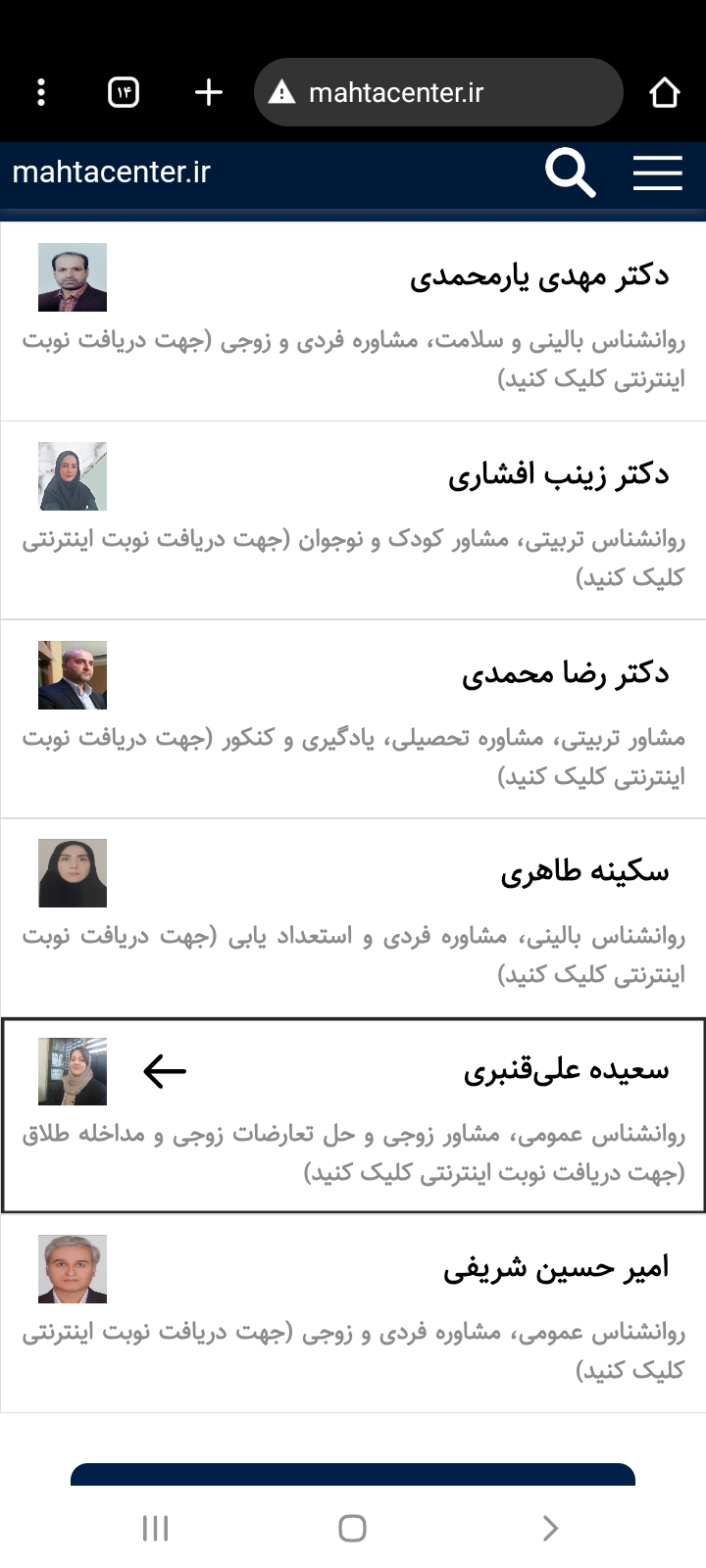Open the browser three-dot menu

(40, 91)
